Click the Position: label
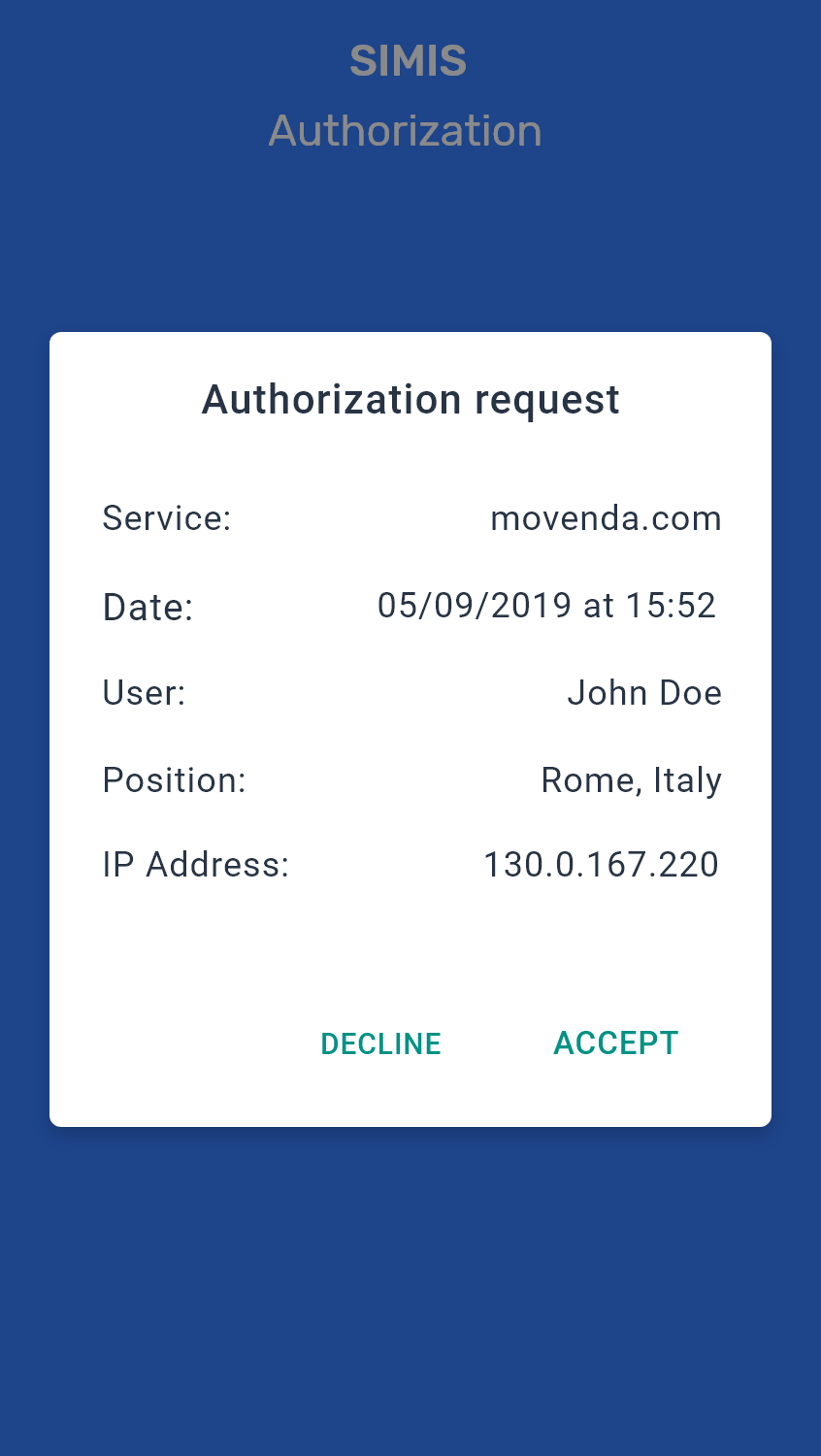The height and width of the screenshot is (1456, 821). click(x=174, y=779)
